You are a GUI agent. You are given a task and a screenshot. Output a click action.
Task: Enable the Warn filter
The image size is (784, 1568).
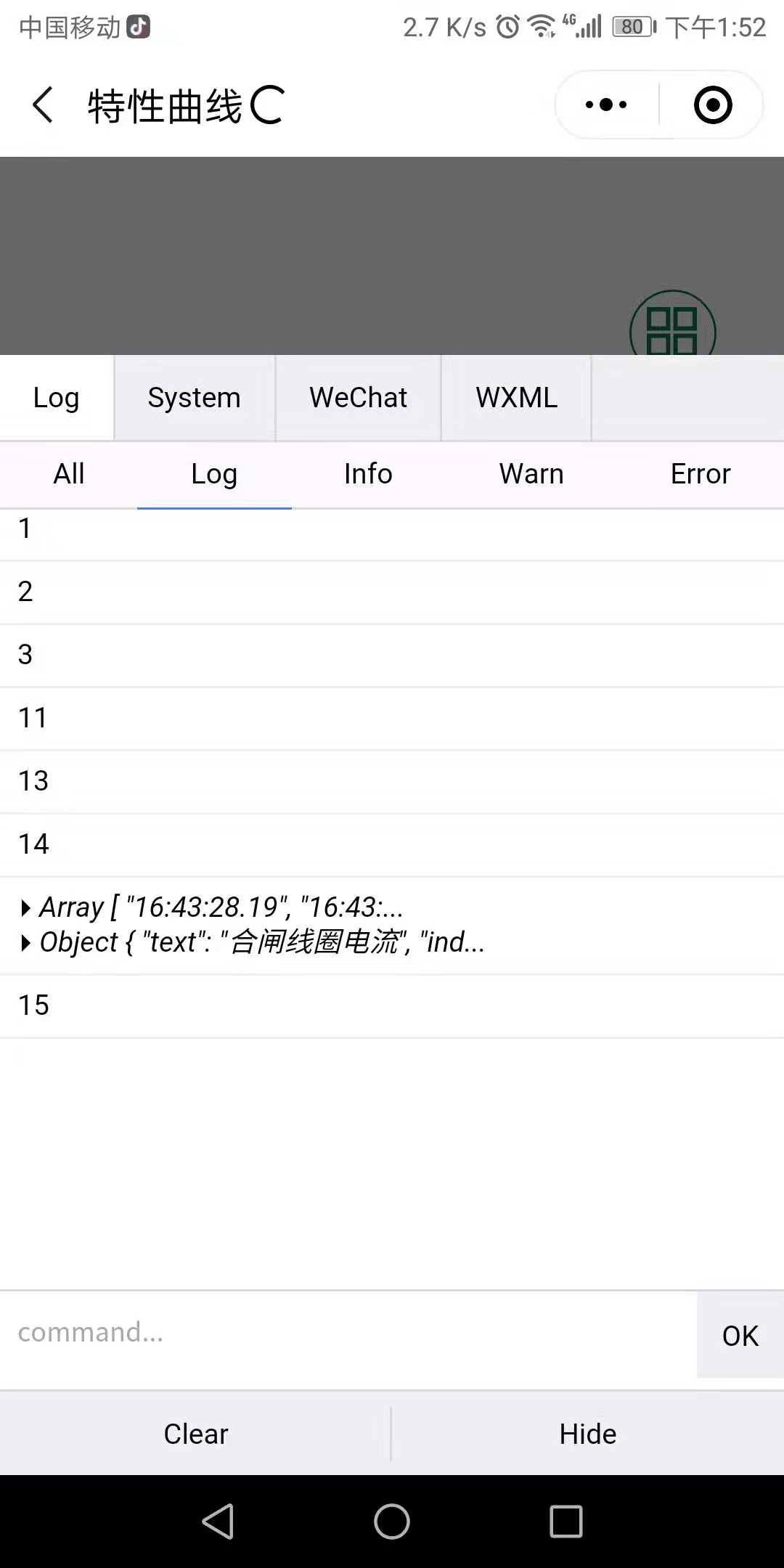[x=531, y=473]
